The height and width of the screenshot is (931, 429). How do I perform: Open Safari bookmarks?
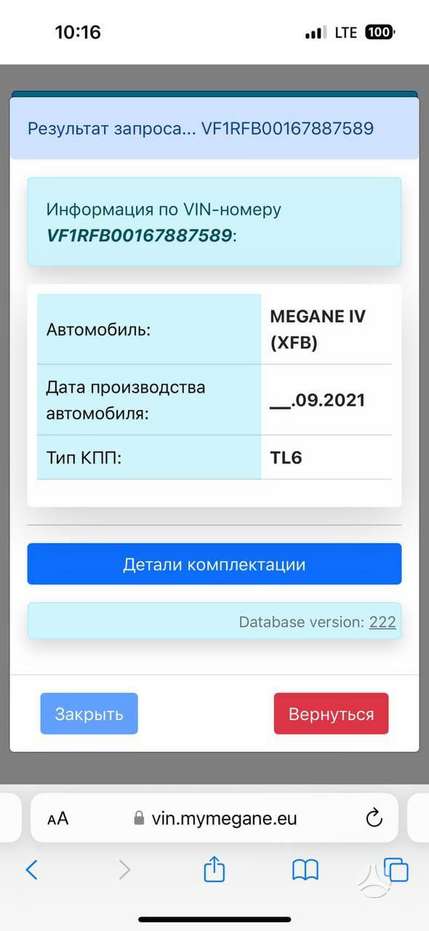pos(306,870)
